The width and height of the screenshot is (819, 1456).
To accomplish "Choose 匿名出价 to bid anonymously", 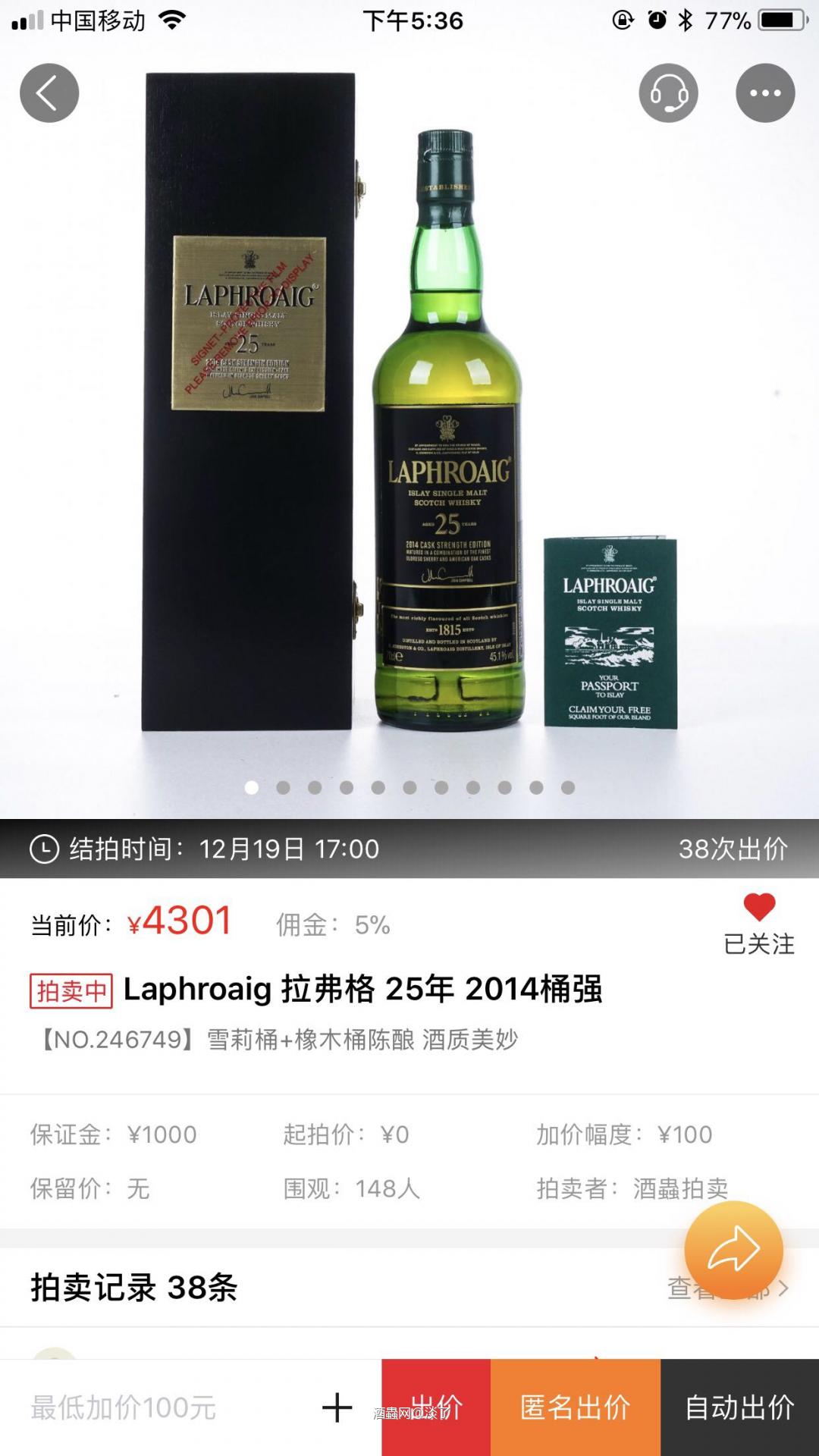I will [x=576, y=1407].
